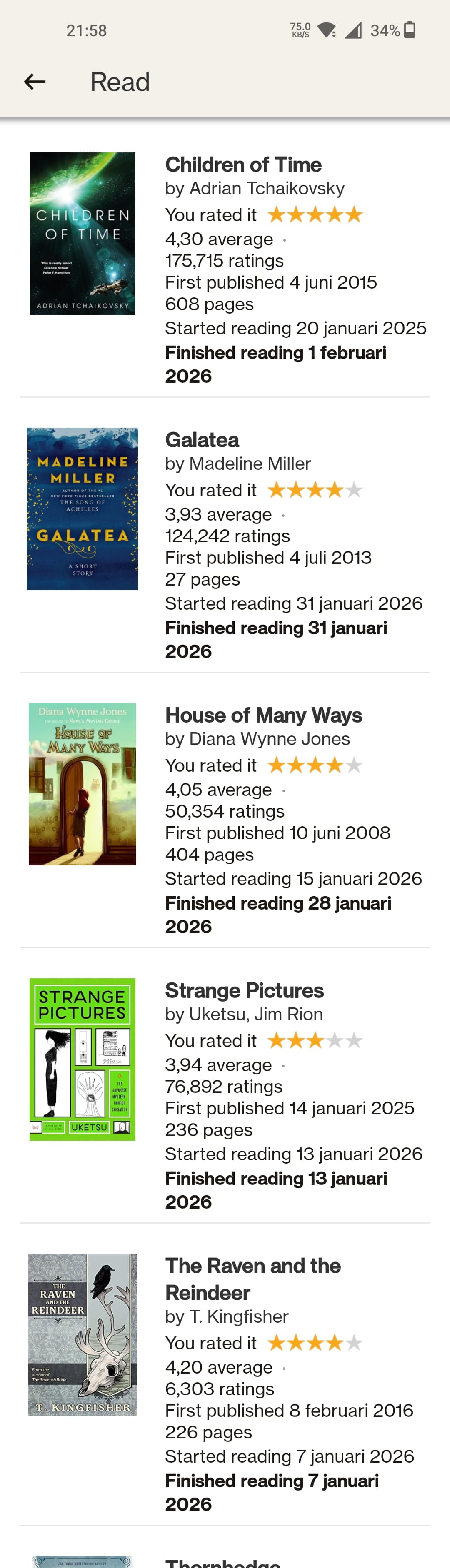Tap The Raven and the Reindeer title
This screenshot has height=1568, width=450.
[x=252, y=1278]
